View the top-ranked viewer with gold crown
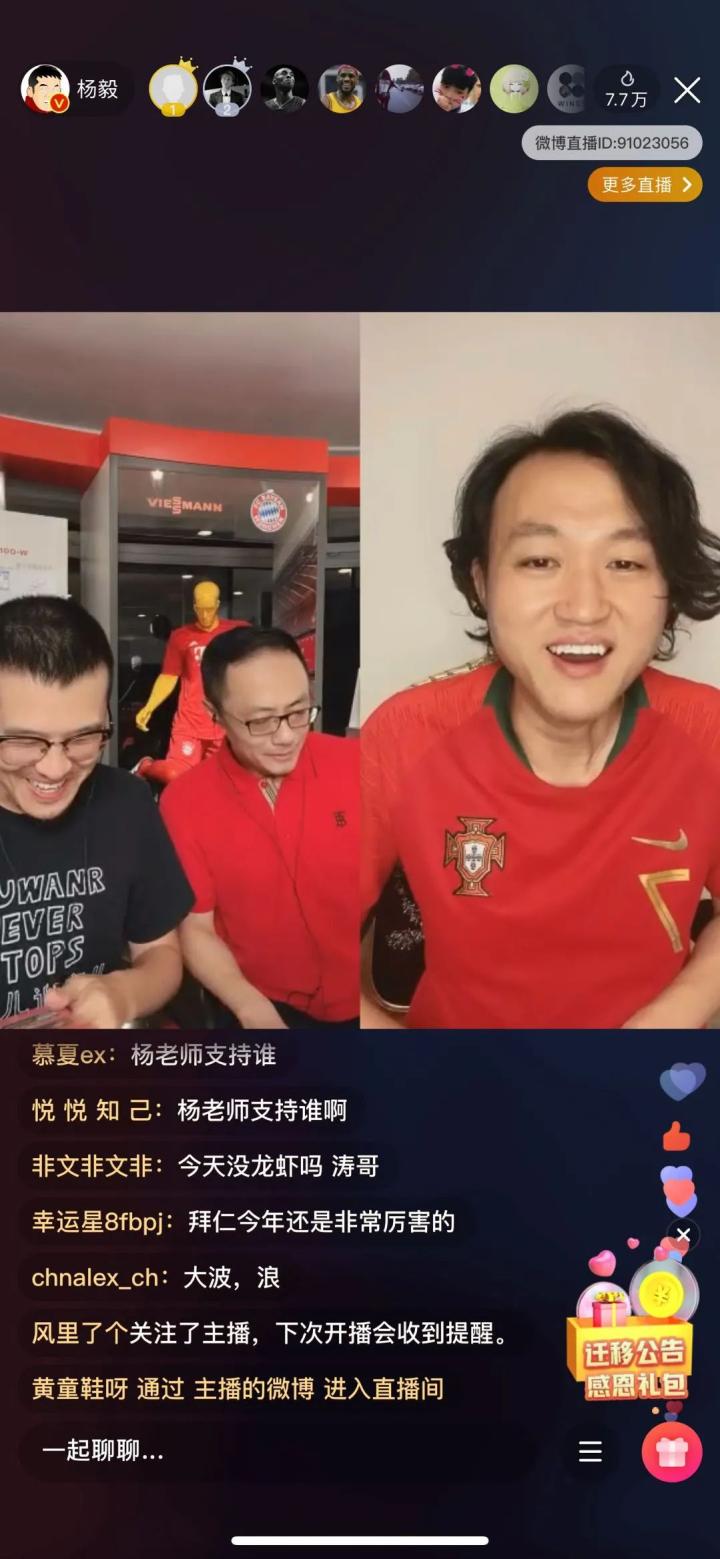This screenshot has width=720, height=1559. click(173, 89)
